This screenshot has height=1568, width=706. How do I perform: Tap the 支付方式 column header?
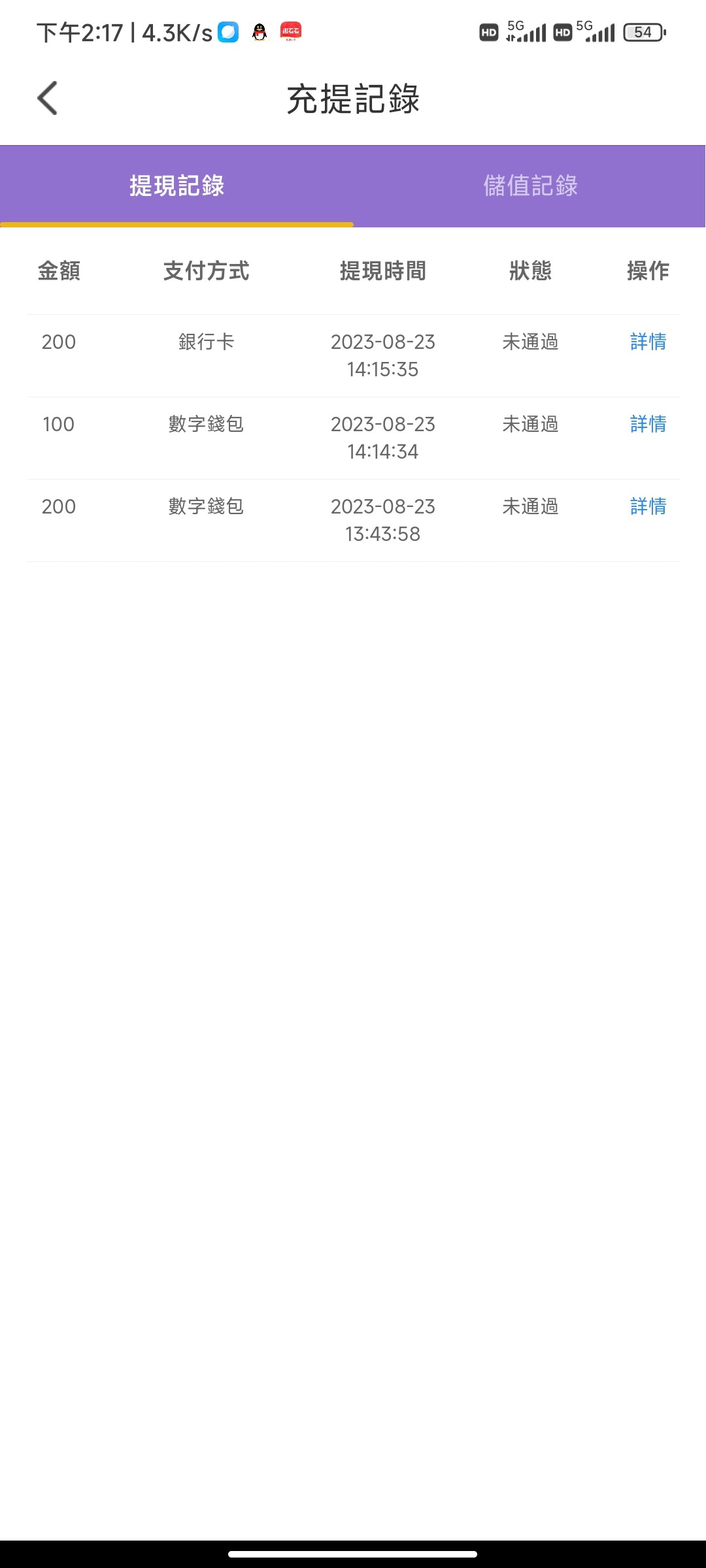[207, 272]
